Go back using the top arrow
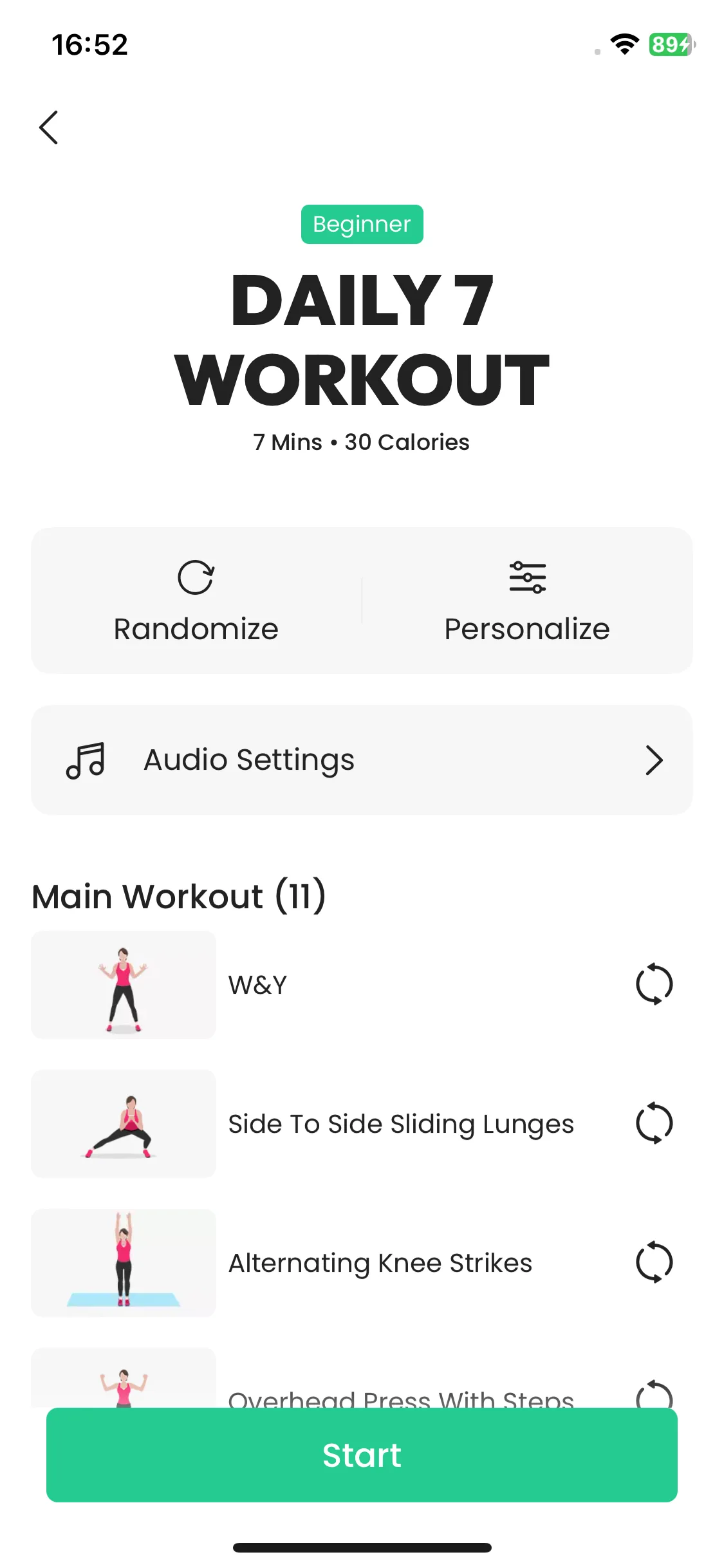 [49, 127]
